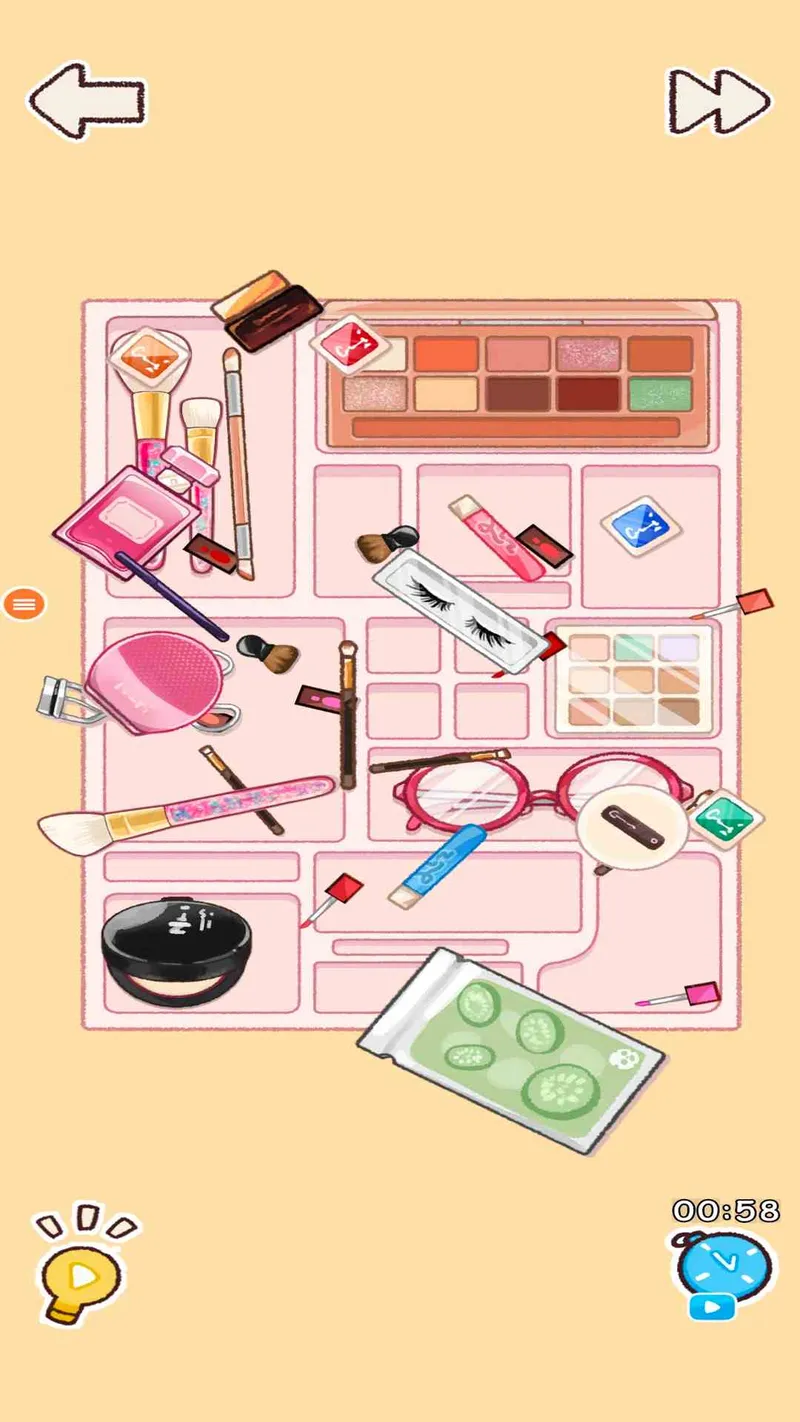
Task: Pick the silver eyelash curler
Action: click(x=68, y=696)
